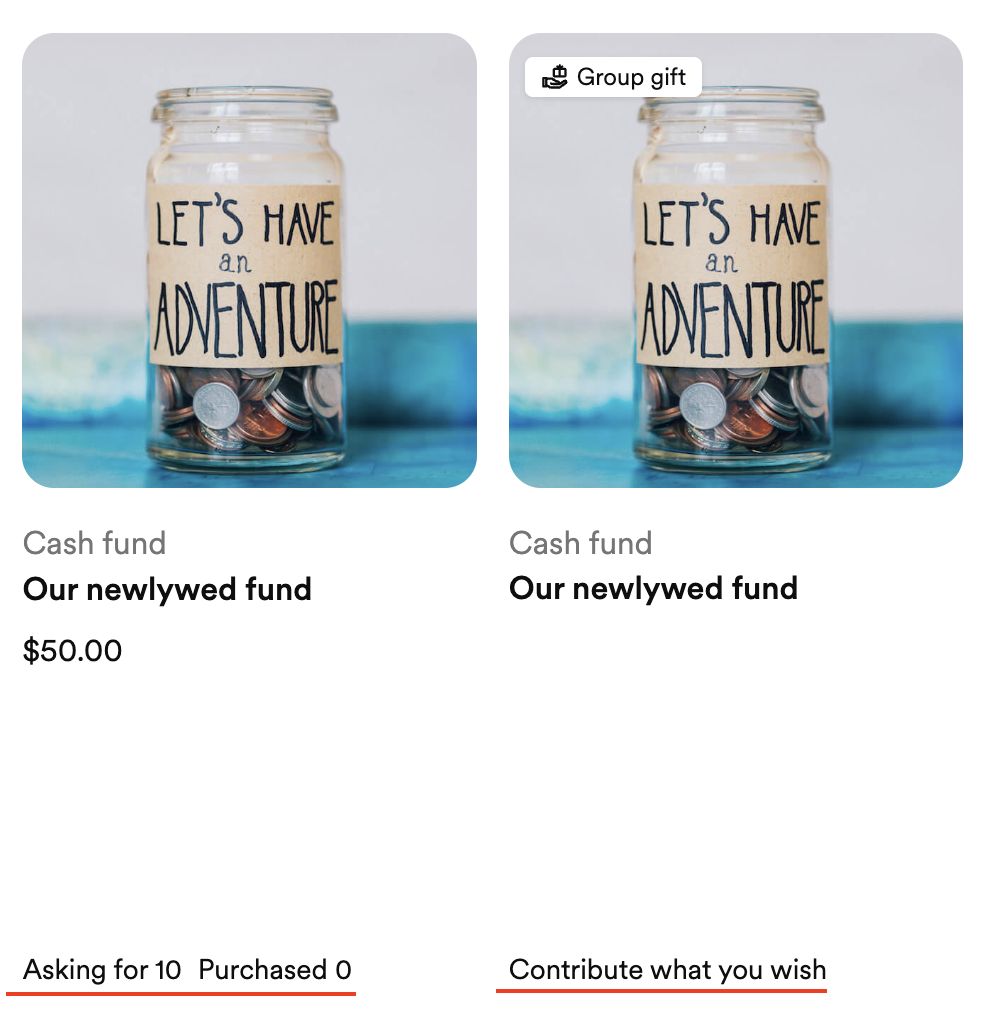
Task: Open the Group gift newlywed fund card
Action: coord(735,262)
